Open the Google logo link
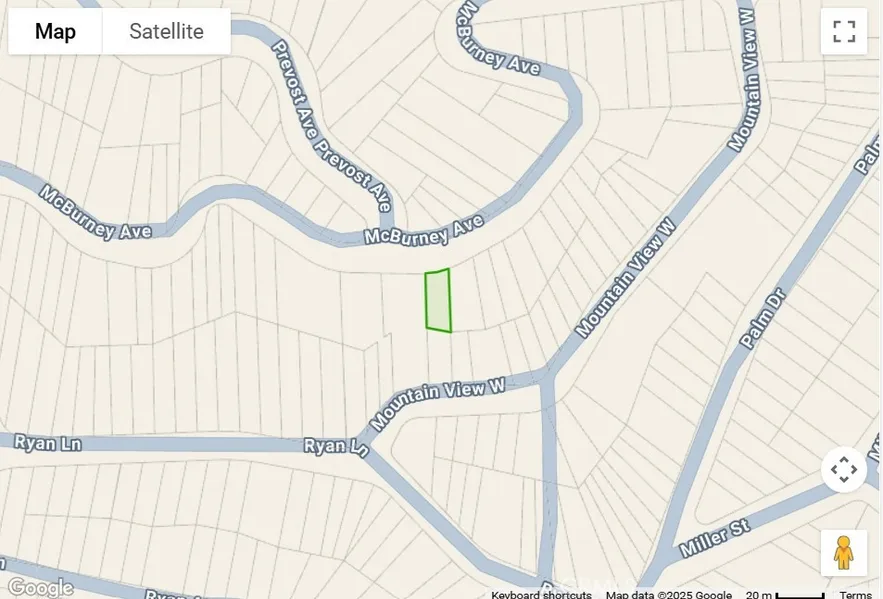This screenshot has width=883, height=599. 38,588
